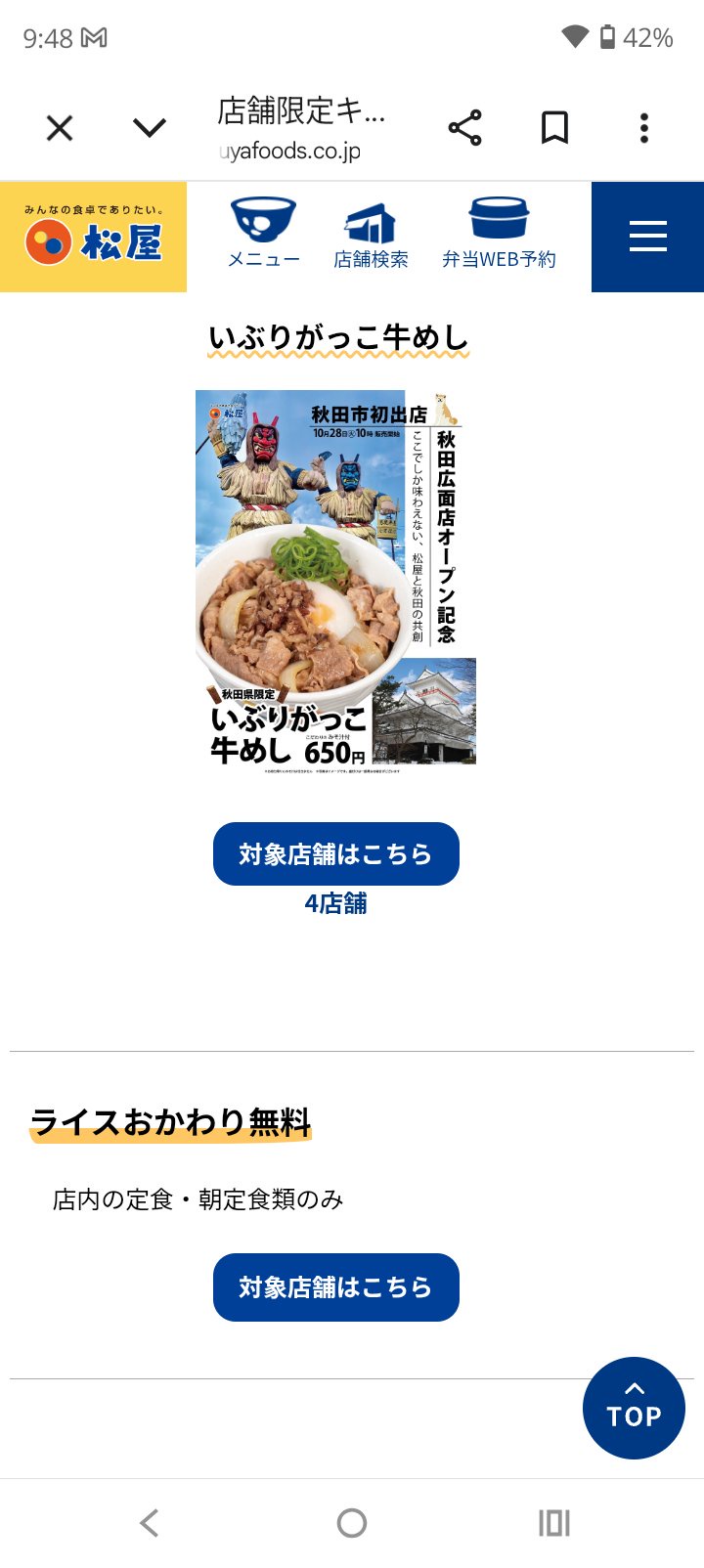The image size is (704, 1568).
Task: Go to the Matsuya home logo
Action: (94, 237)
